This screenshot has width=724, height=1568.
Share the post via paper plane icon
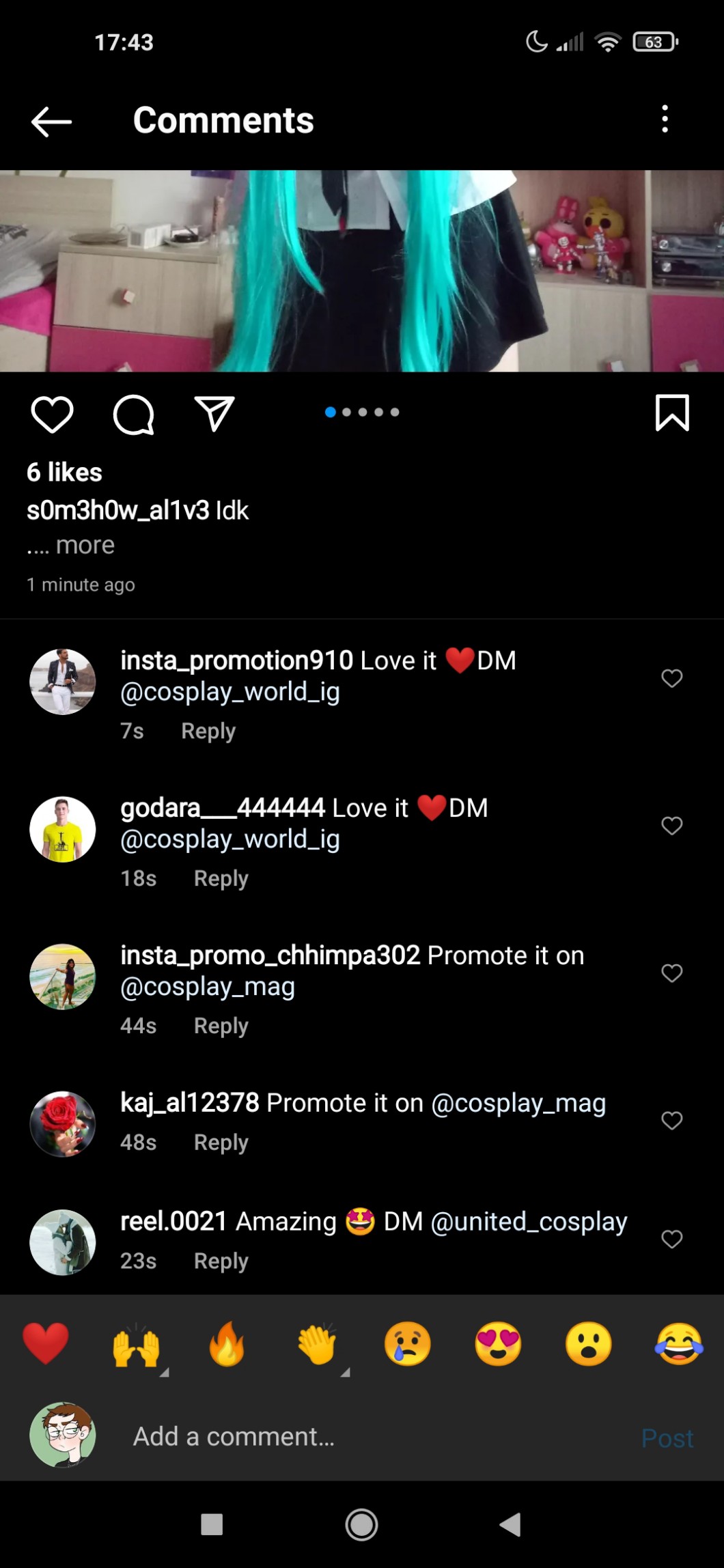click(214, 413)
